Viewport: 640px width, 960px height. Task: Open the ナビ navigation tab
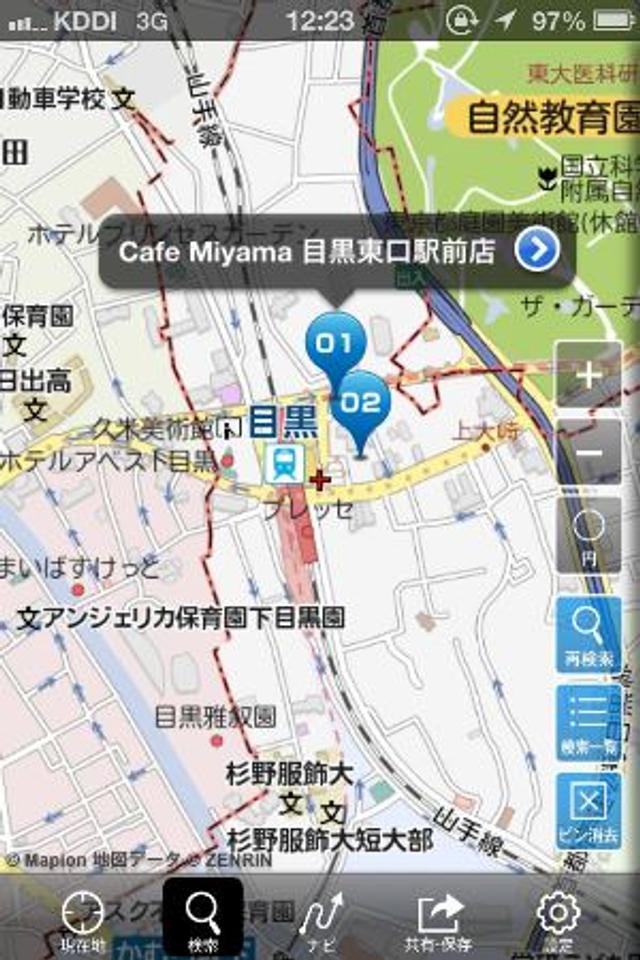pos(321,918)
